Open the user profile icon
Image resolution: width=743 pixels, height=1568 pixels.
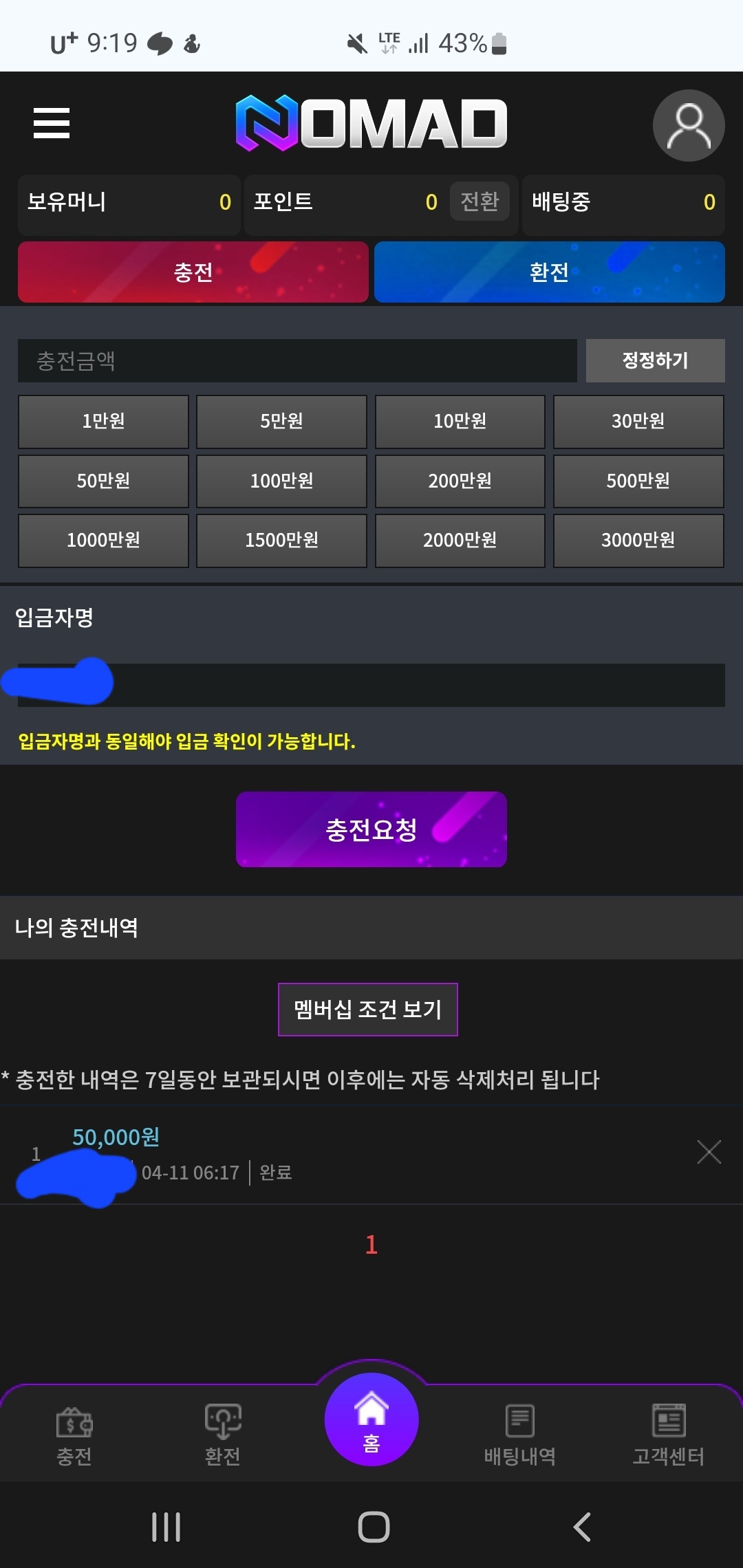688,126
